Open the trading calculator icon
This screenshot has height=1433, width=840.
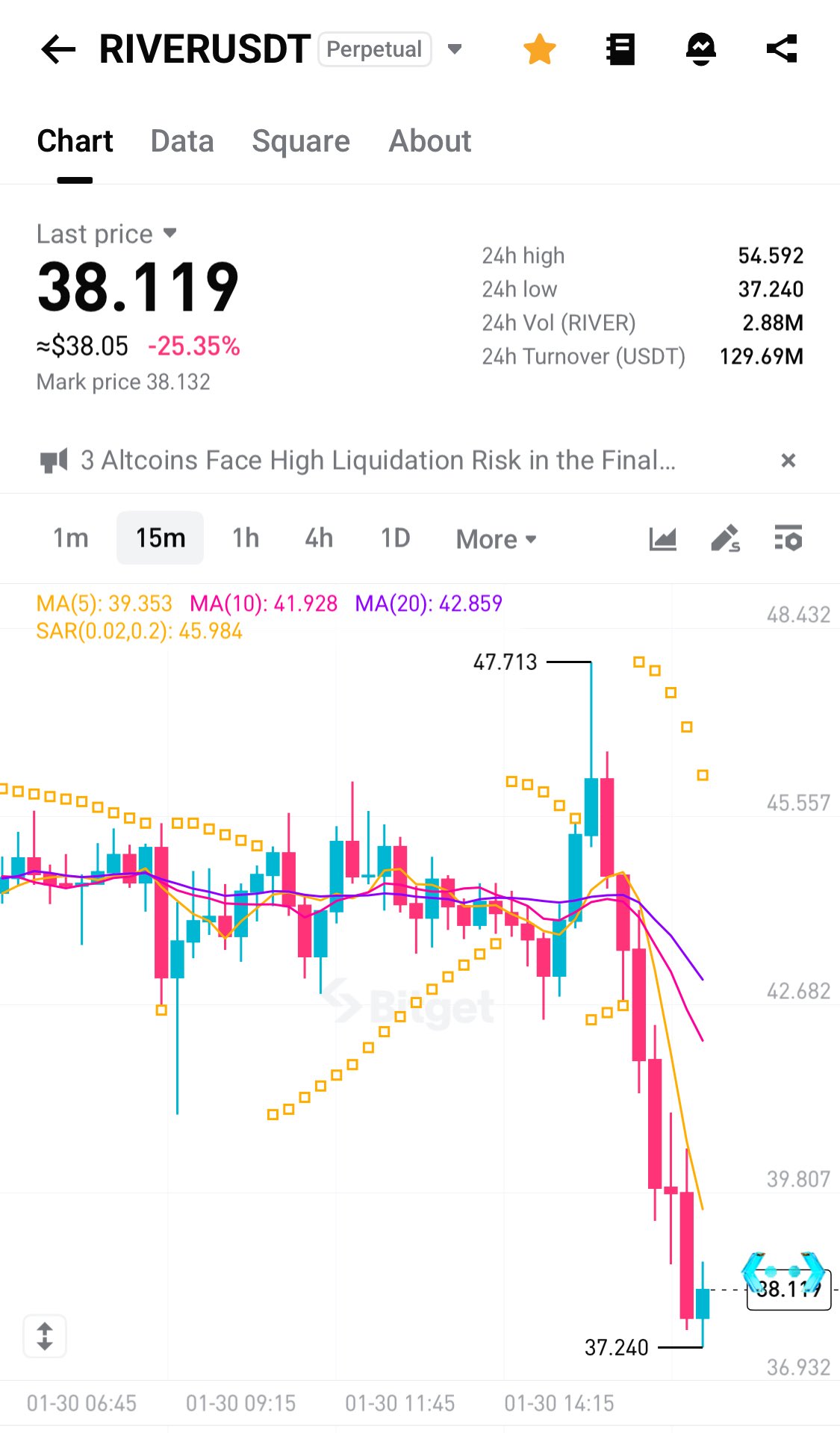[x=620, y=50]
